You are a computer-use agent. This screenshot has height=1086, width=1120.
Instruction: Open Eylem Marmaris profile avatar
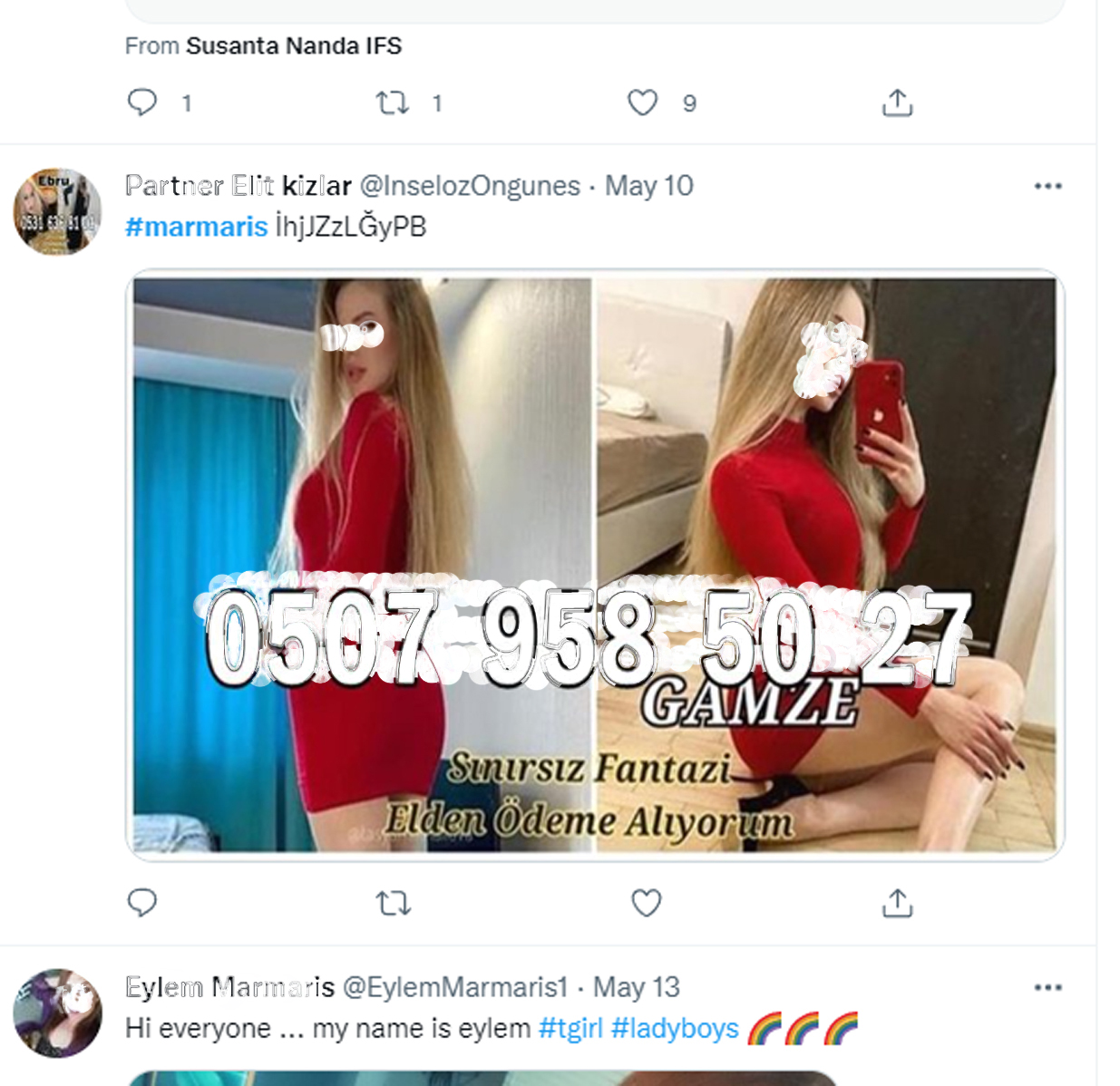(x=57, y=1013)
